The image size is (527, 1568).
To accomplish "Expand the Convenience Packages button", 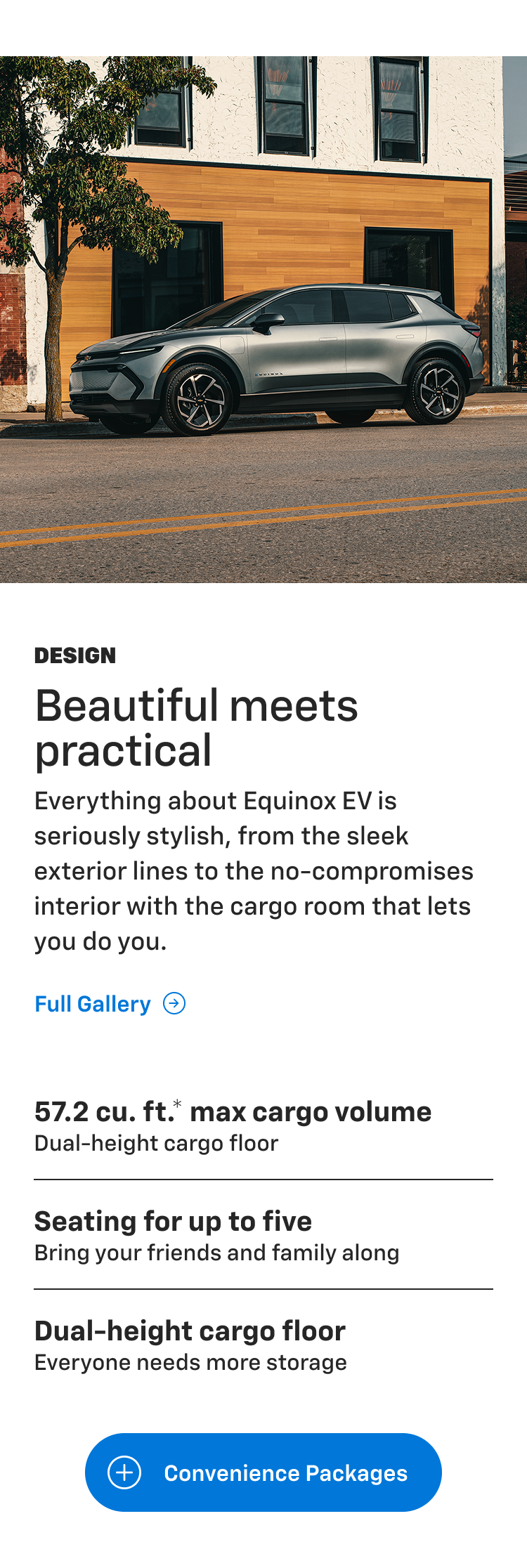I will pos(263,1472).
